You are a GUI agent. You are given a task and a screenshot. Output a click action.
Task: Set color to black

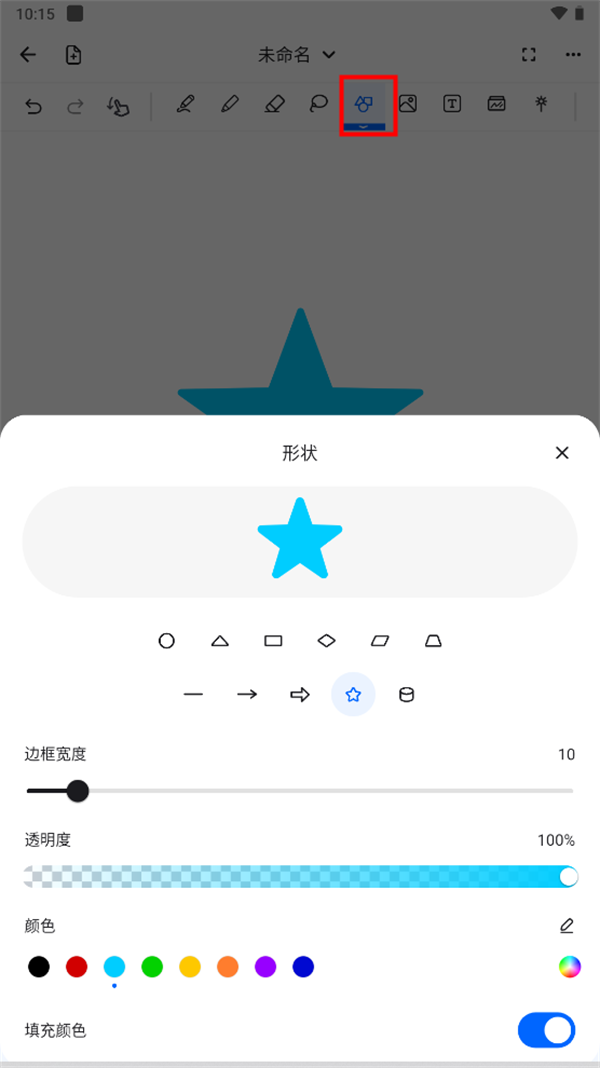point(38,967)
